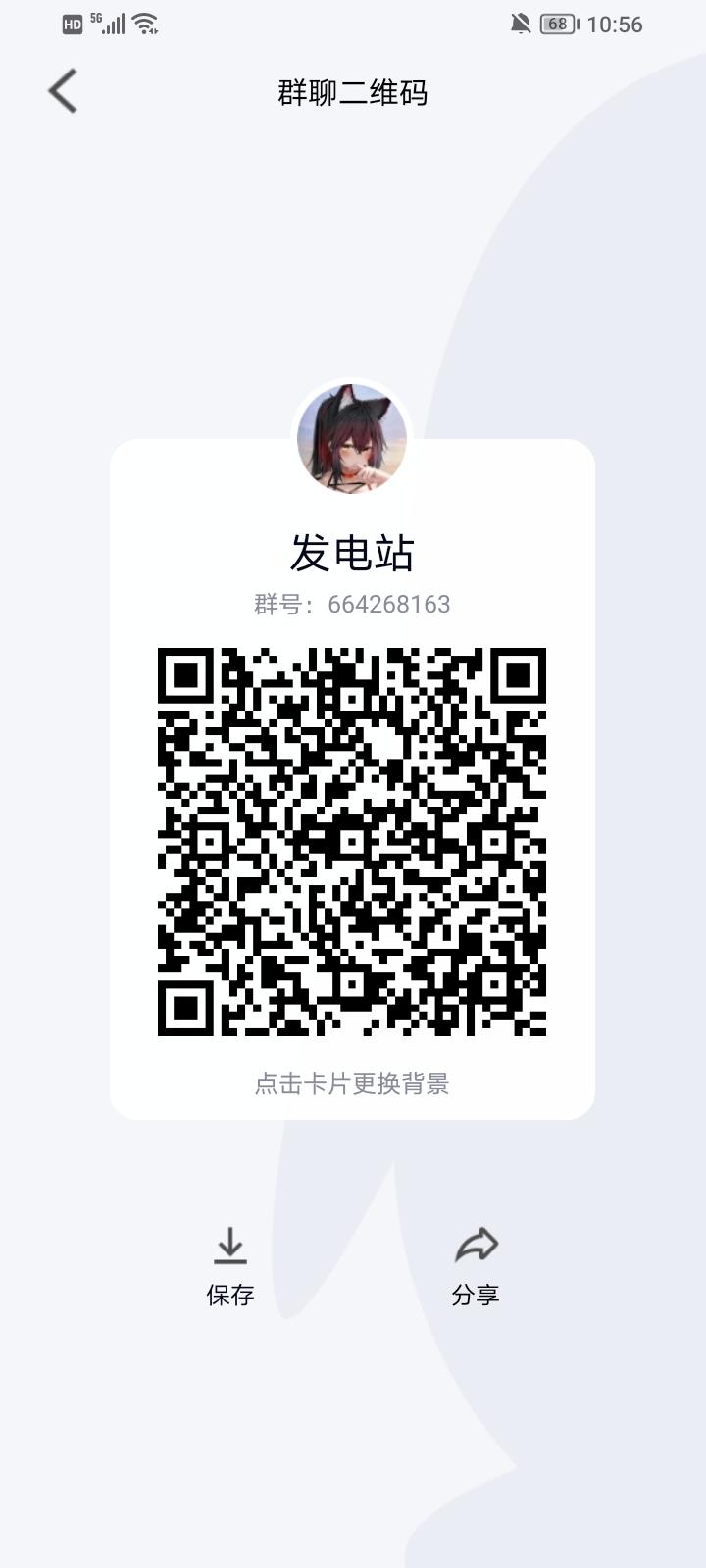The height and width of the screenshot is (1568, 706).
Task: Tap the QR code image
Action: coord(353,841)
